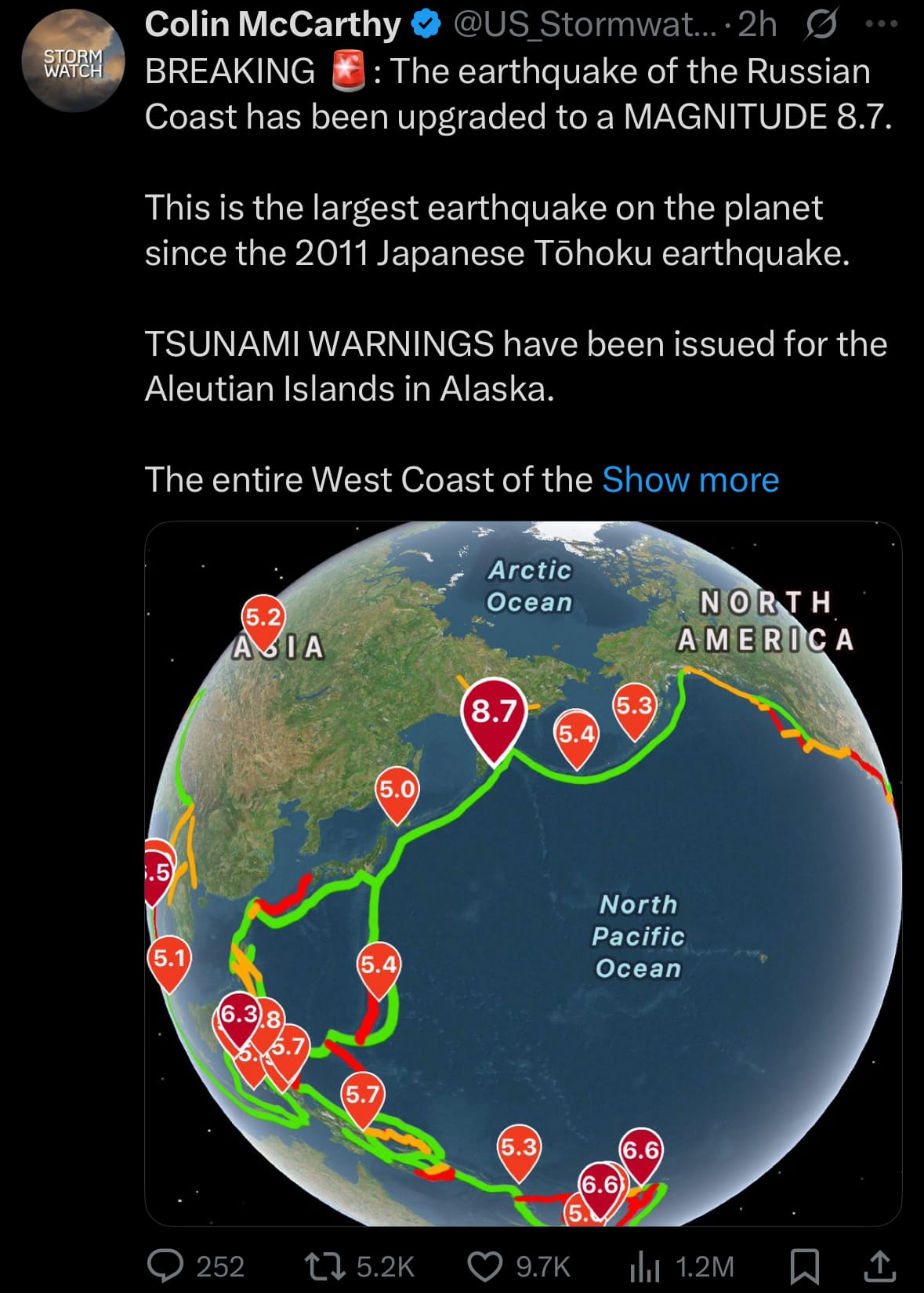Expand the post with Show more

click(x=690, y=480)
